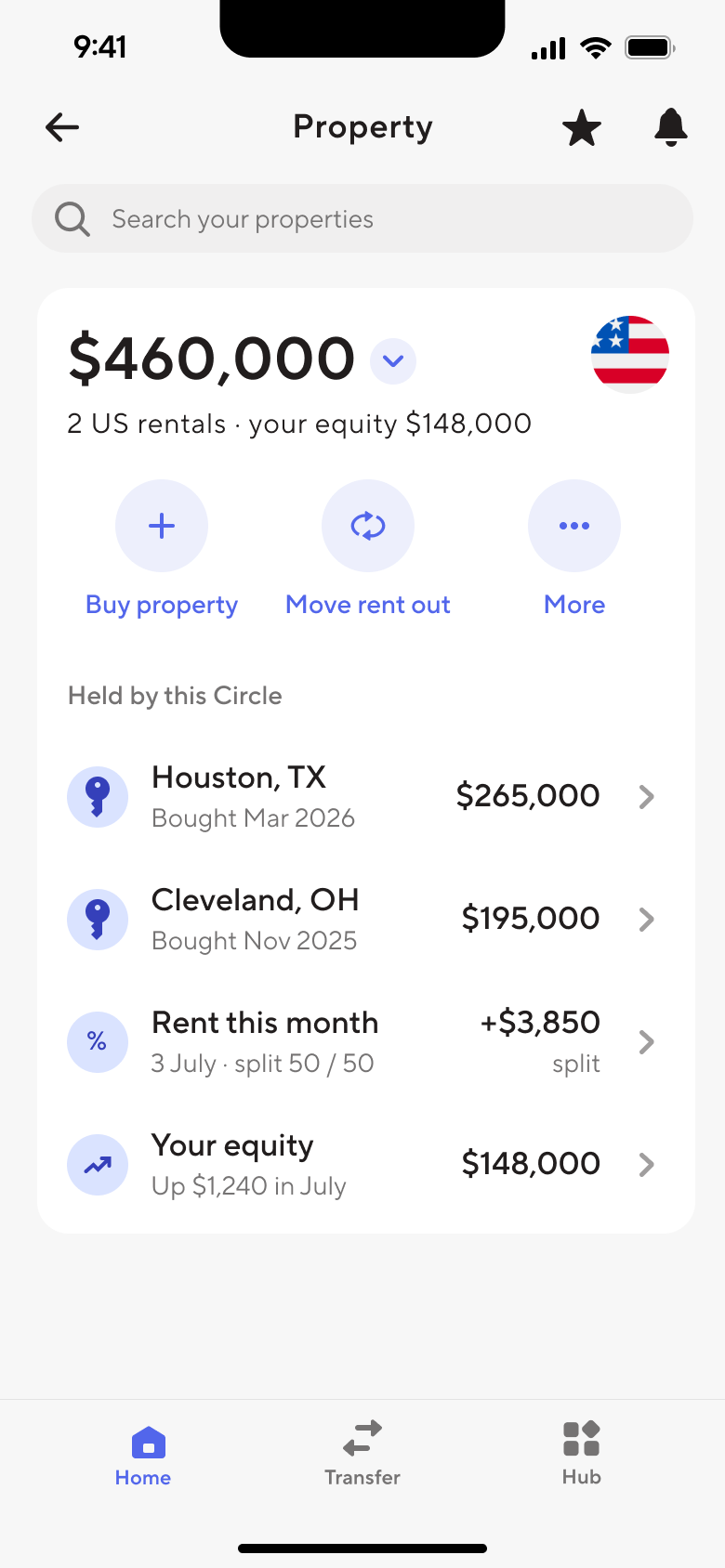Switch to the Home tab
Screen dimensions: 725x1568
click(143, 1456)
